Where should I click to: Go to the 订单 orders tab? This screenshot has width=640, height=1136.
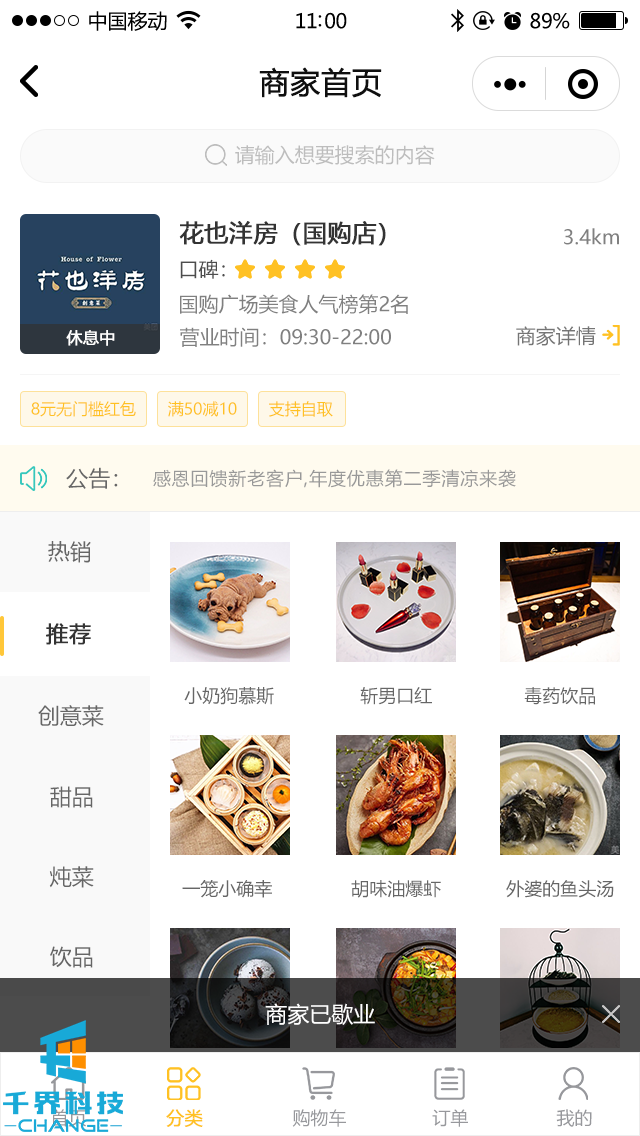tap(450, 1096)
